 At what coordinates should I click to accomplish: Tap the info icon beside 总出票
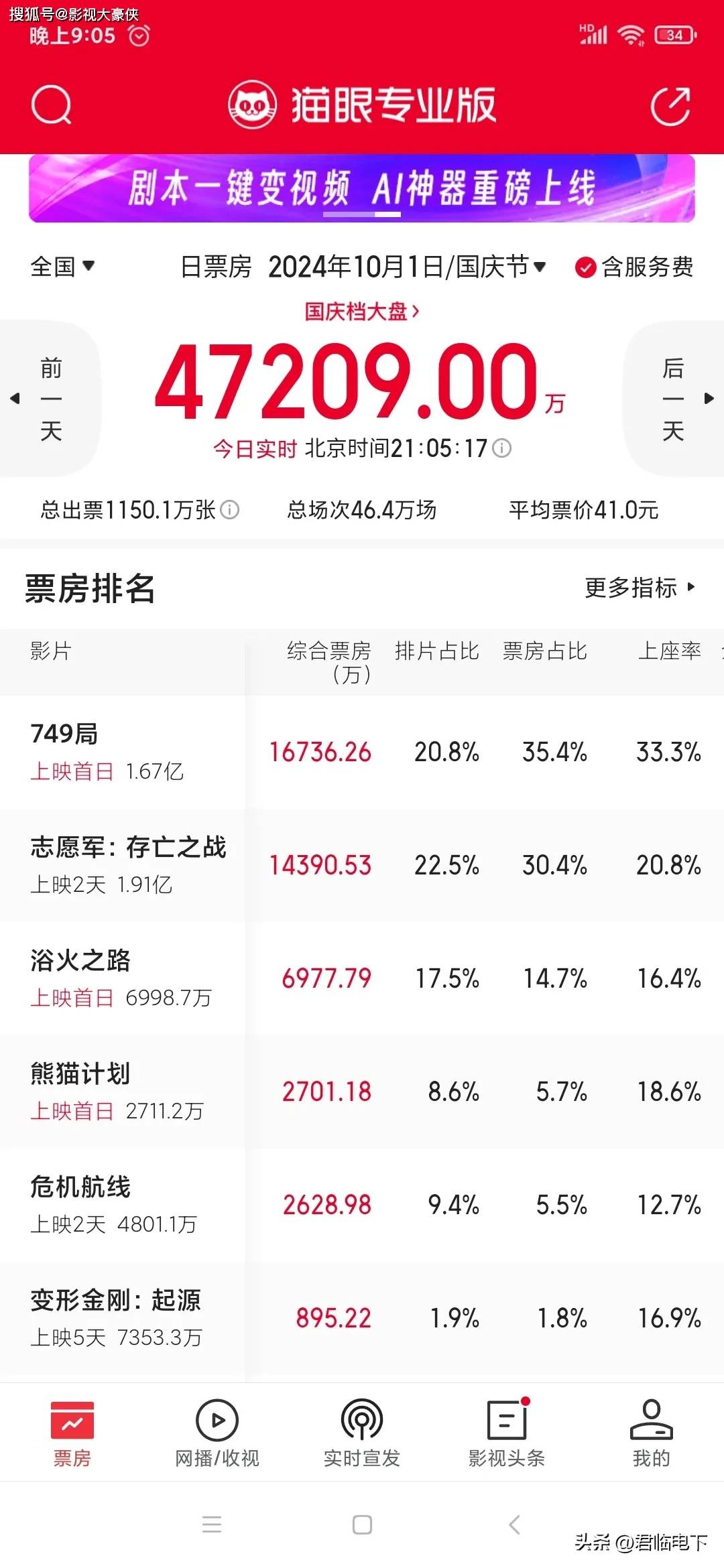pyautogui.click(x=229, y=510)
